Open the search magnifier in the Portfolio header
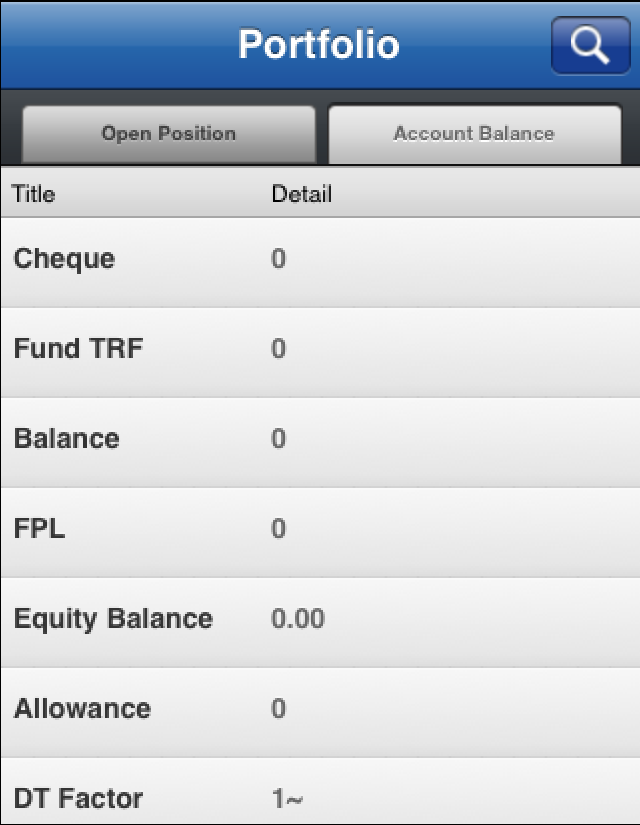The height and width of the screenshot is (825, 640). (590, 45)
